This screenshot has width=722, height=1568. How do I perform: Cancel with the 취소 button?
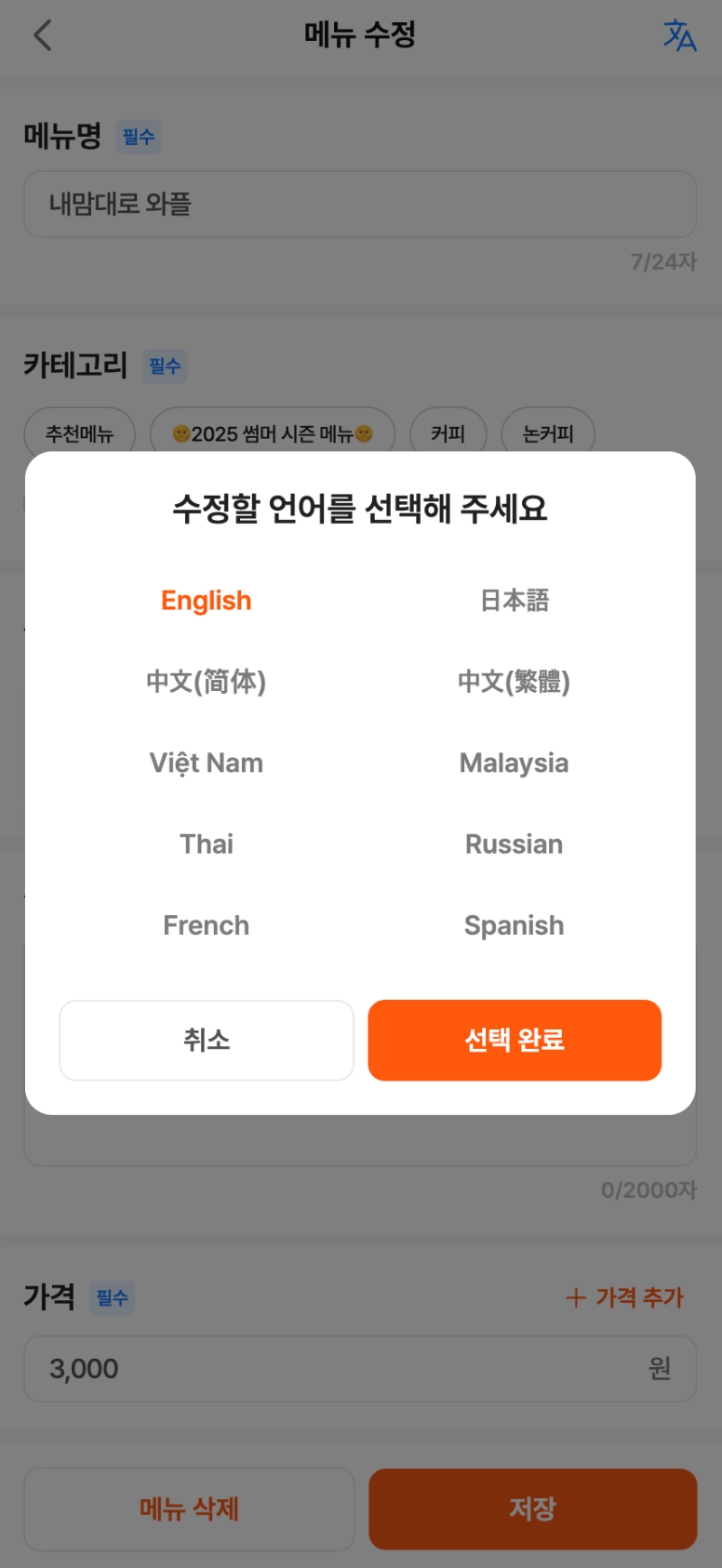coord(206,1040)
